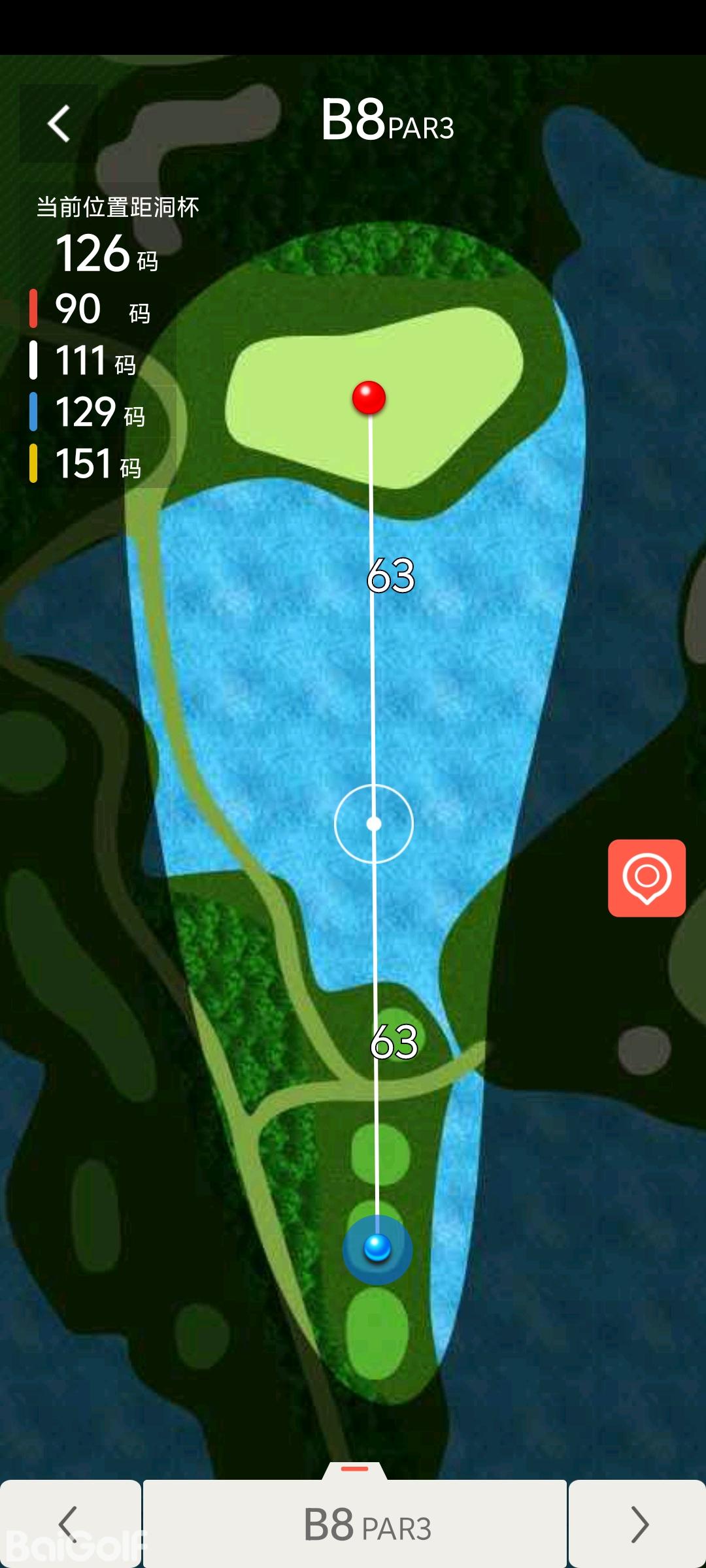This screenshot has width=706, height=1568.
Task: Go to the next hole
Action: (637, 1524)
